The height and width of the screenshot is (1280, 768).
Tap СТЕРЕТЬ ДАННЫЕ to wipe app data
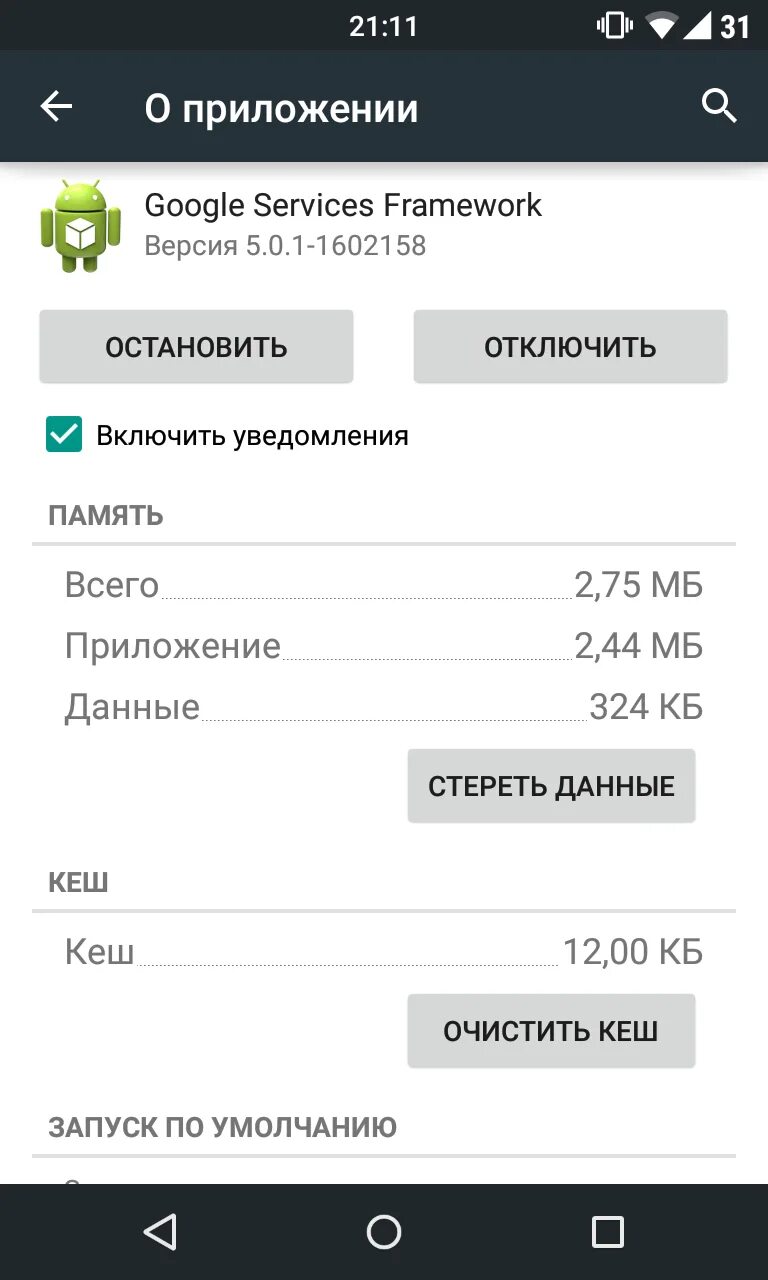pyautogui.click(x=551, y=786)
